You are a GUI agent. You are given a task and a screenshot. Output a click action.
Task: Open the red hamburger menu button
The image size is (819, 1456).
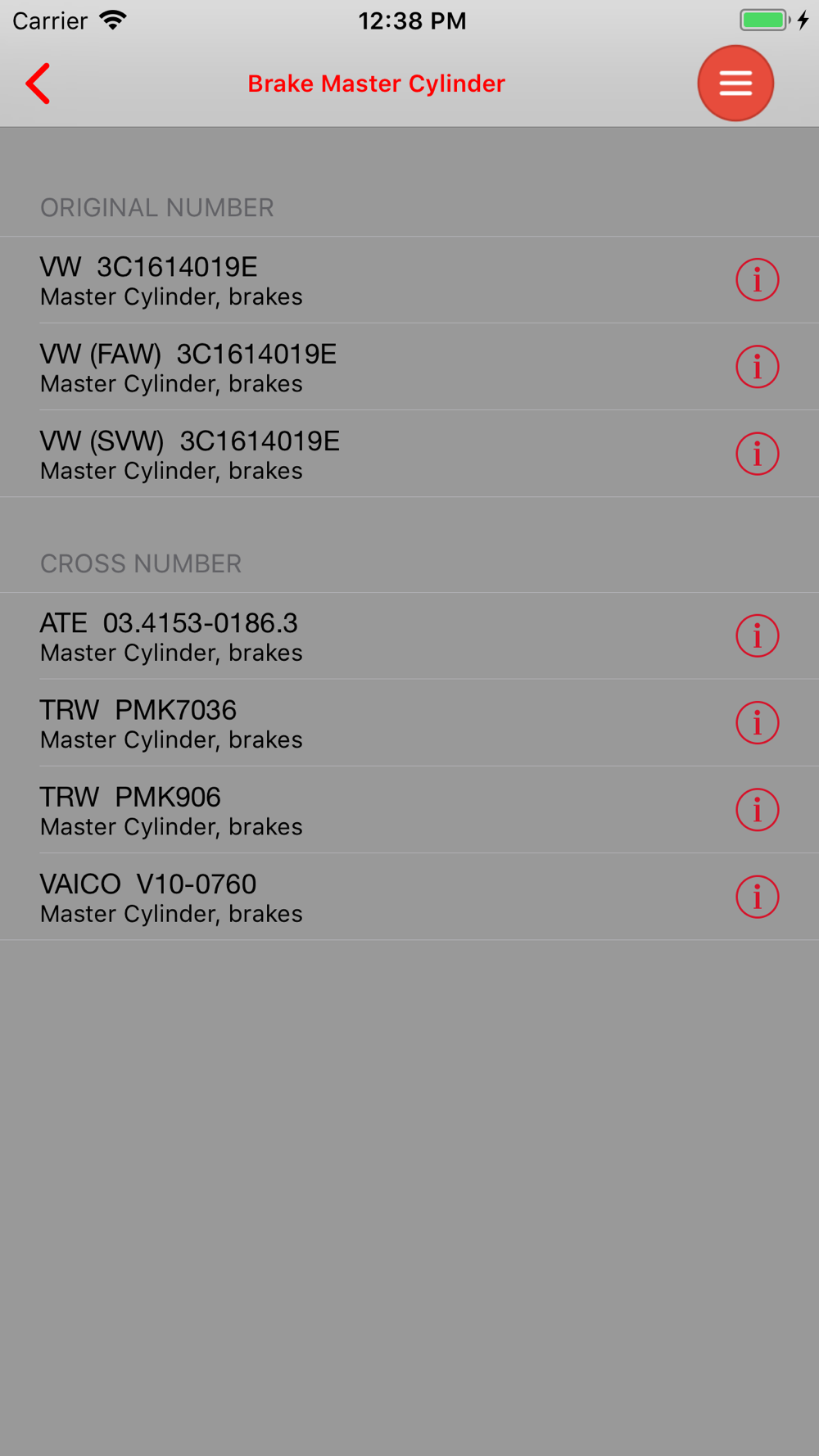click(735, 84)
